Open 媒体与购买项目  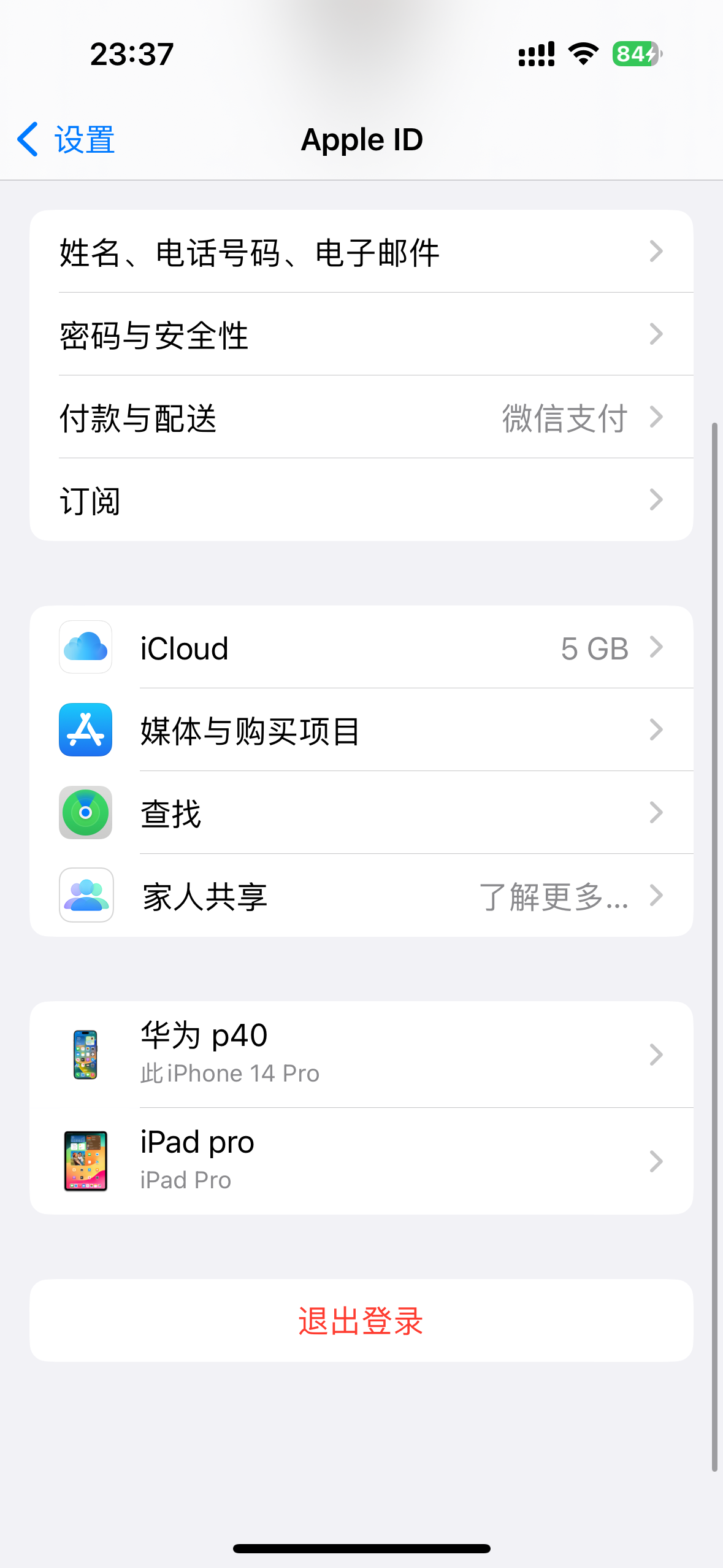click(361, 731)
